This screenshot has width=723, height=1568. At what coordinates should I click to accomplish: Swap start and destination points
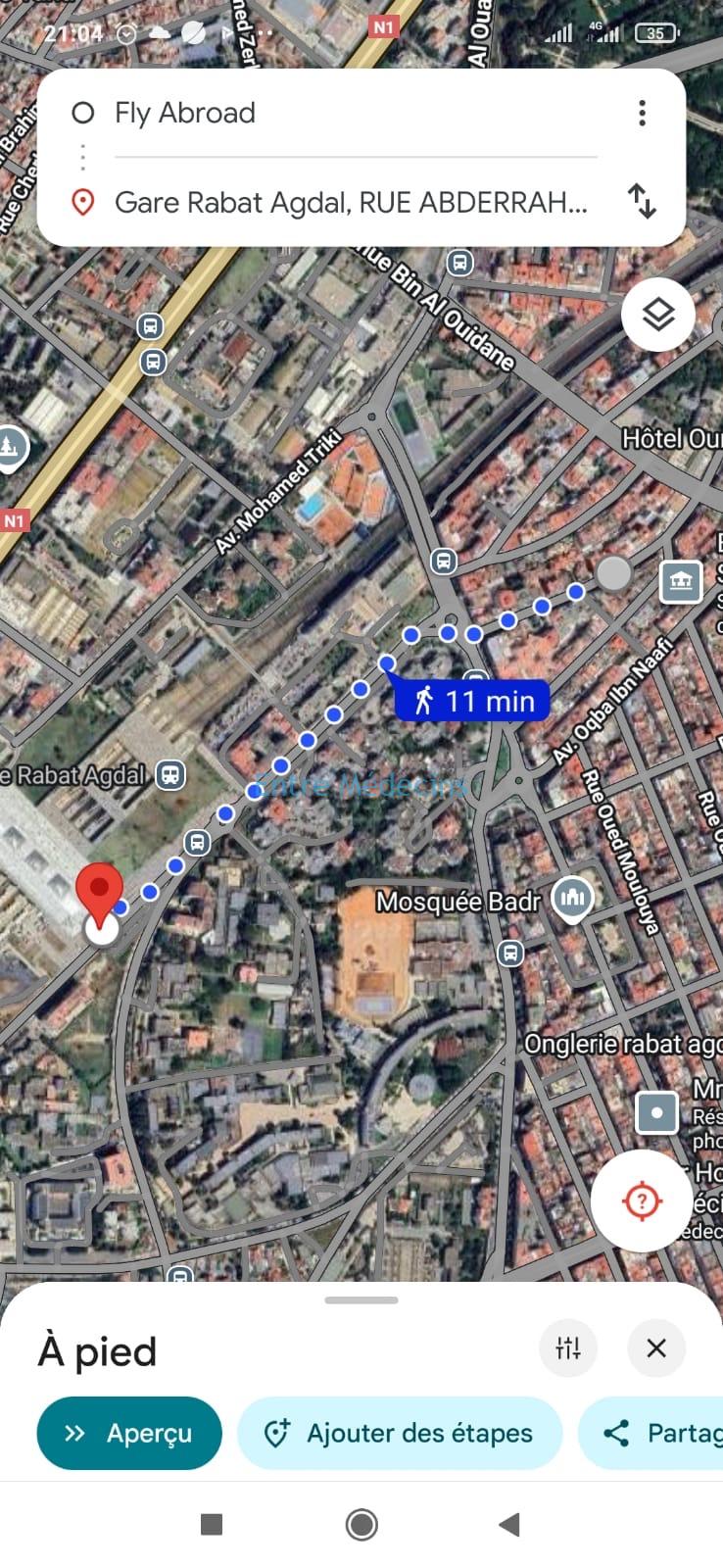click(642, 201)
